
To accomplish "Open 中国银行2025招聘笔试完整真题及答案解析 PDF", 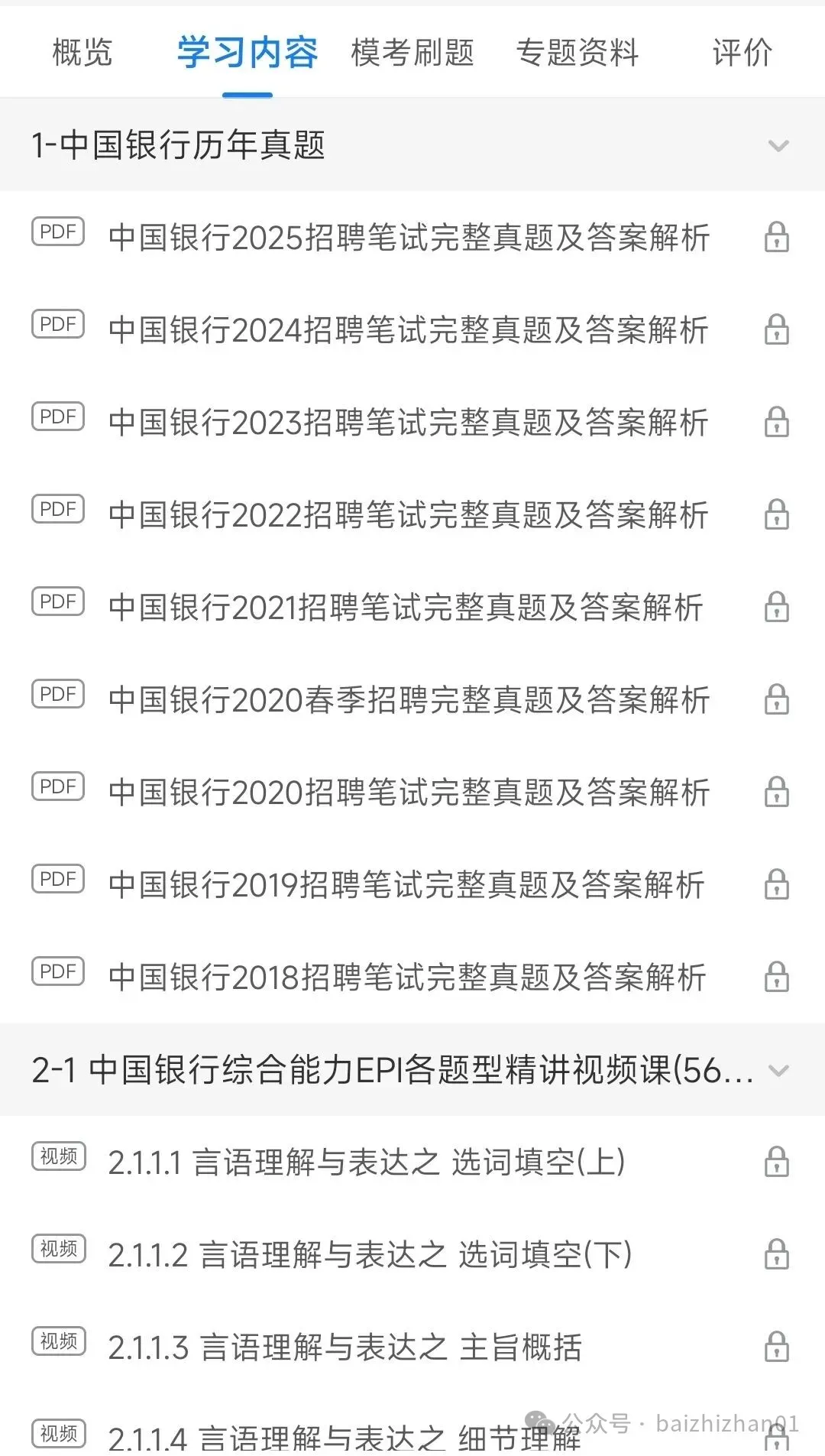I will tap(409, 238).
